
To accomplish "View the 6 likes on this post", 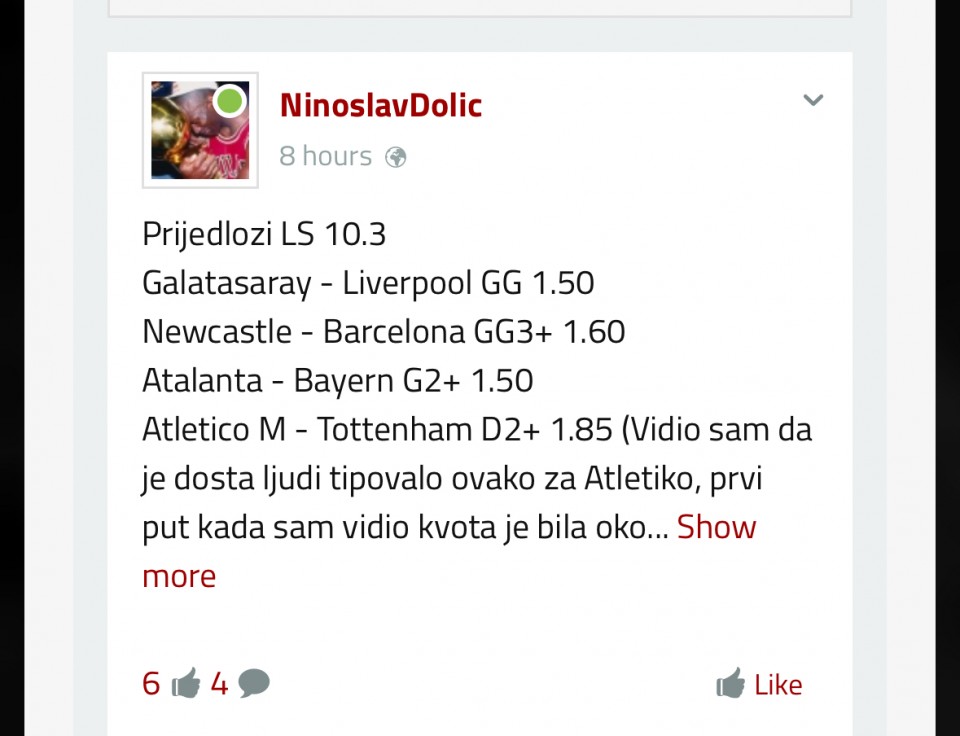I will point(171,684).
